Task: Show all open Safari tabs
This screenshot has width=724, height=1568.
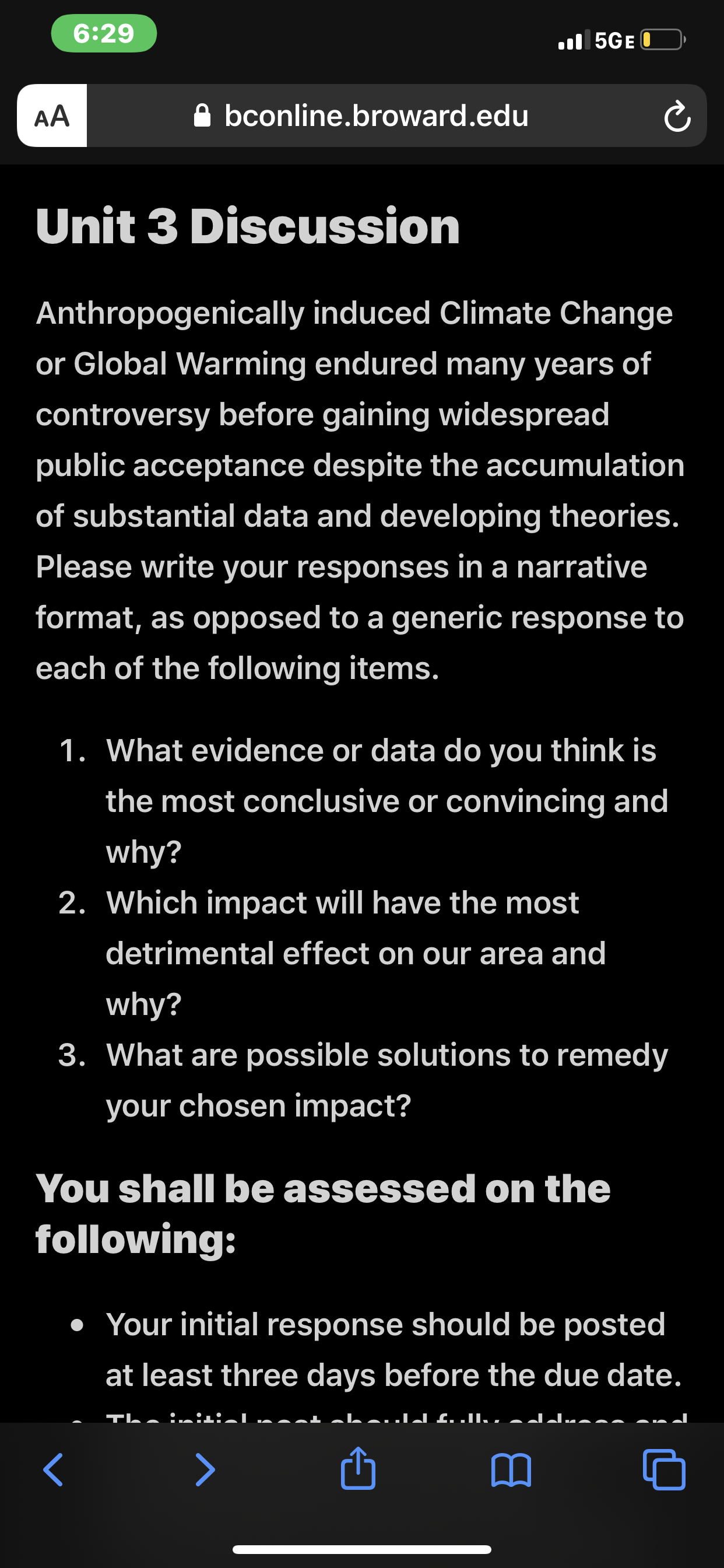Action: [x=664, y=1470]
